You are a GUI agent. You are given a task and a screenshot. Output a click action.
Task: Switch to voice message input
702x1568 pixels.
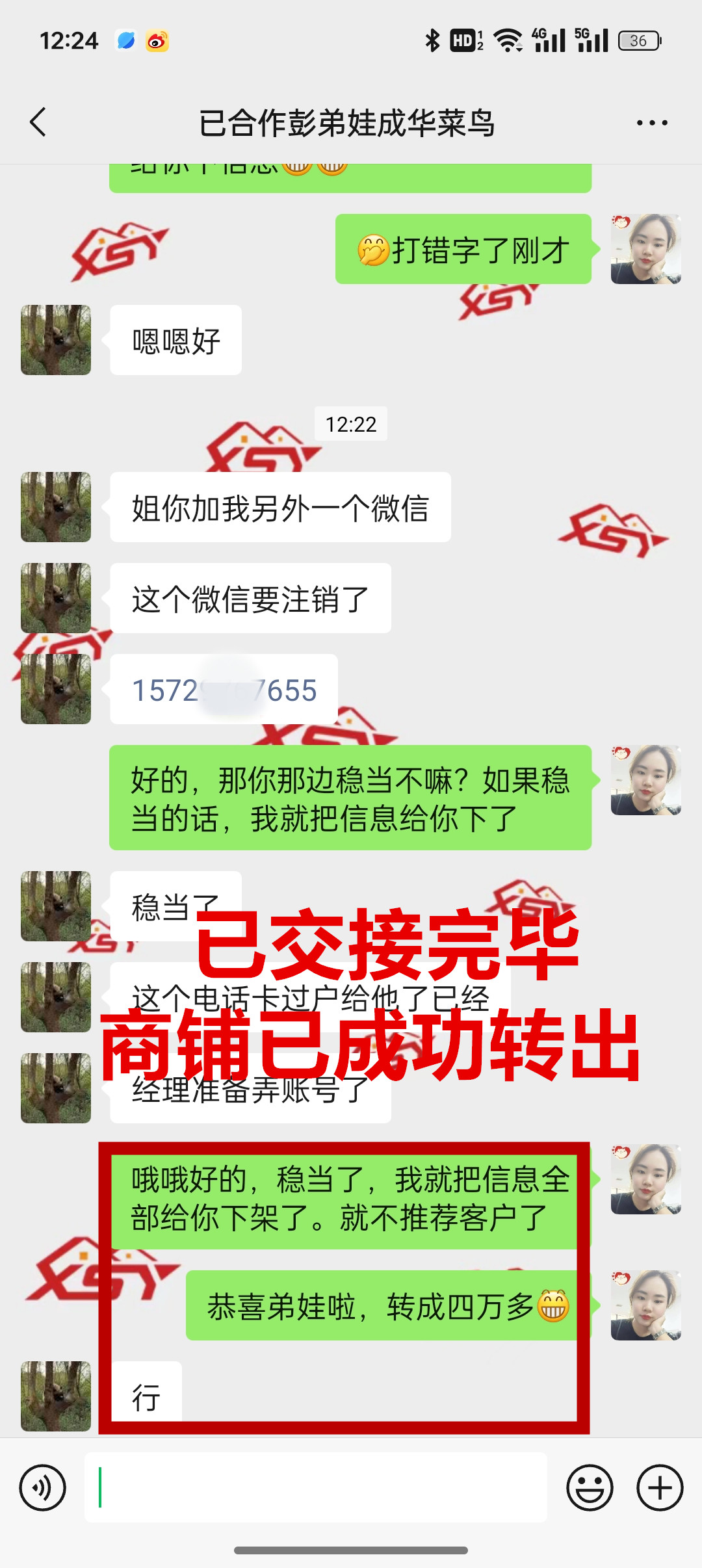pyautogui.click(x=43, y=1487)
